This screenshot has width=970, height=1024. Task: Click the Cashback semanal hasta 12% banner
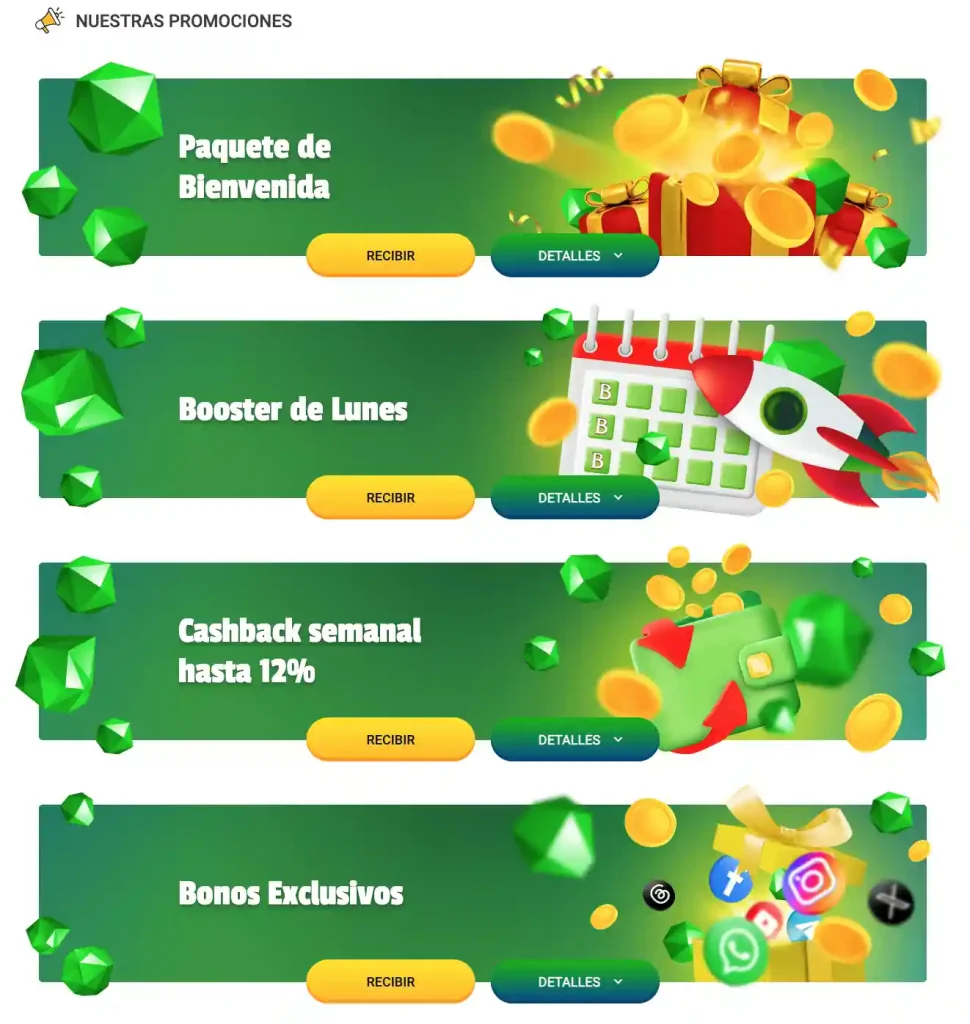click(300, 650)
